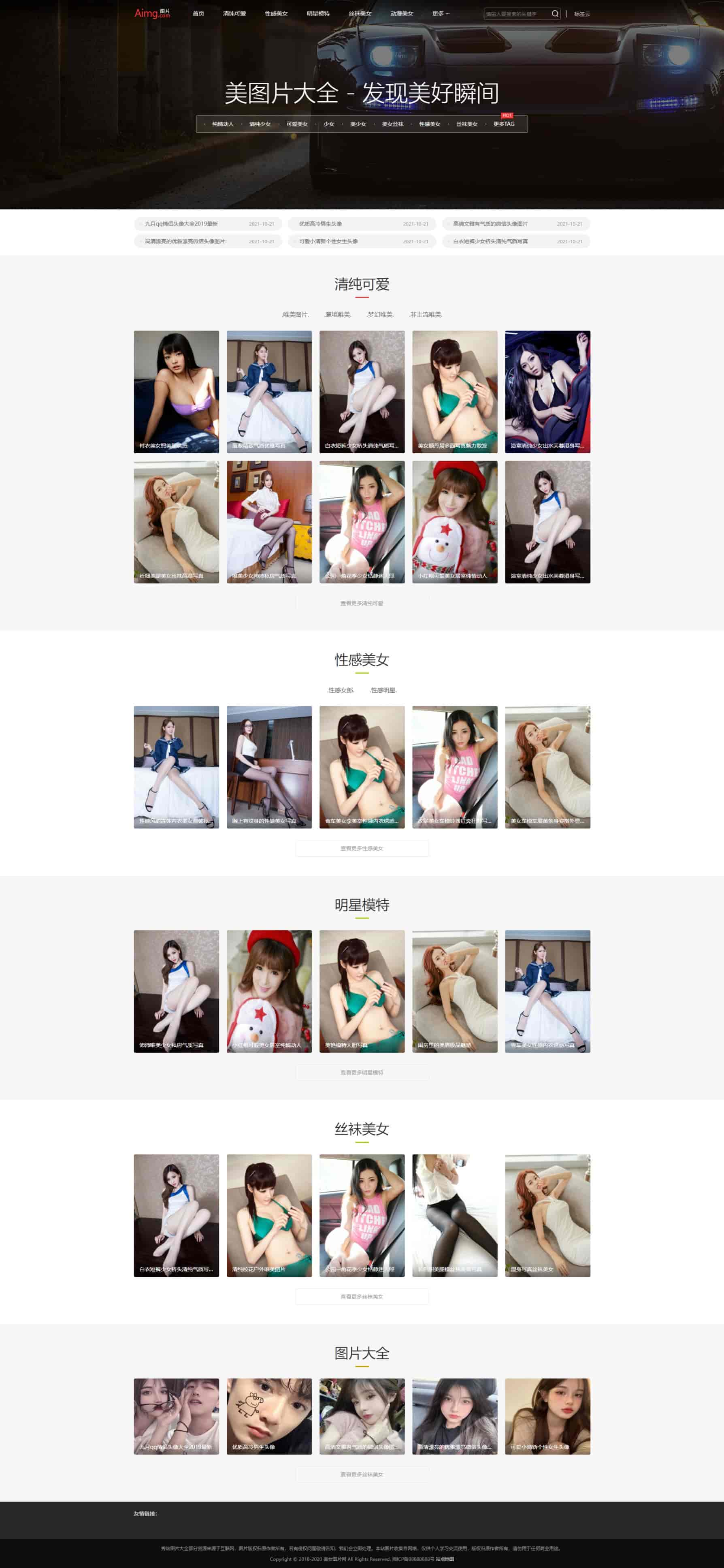Open the 首页 nav item
The image size is (724, 1568).
[198, 13]
